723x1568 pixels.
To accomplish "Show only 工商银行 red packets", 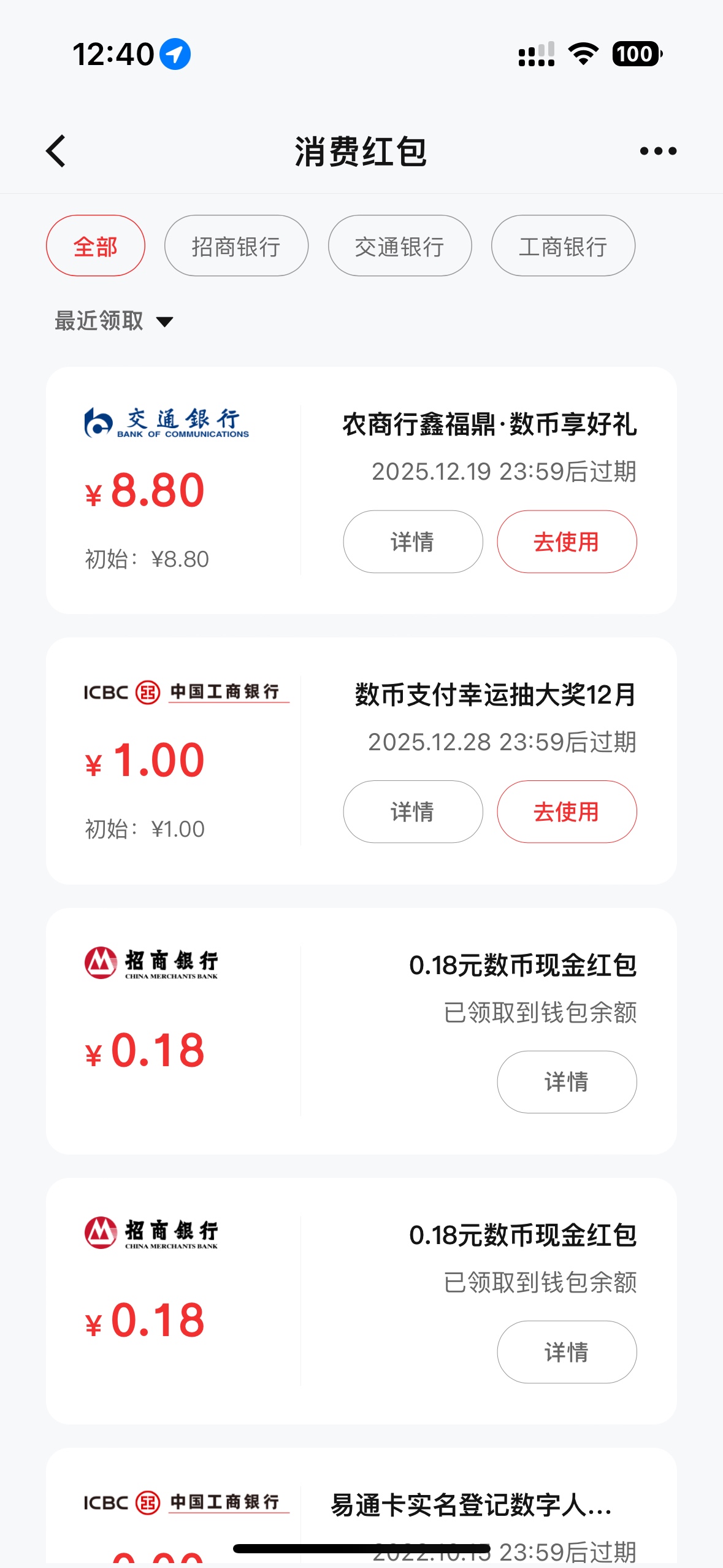I will tap(563, 246).
